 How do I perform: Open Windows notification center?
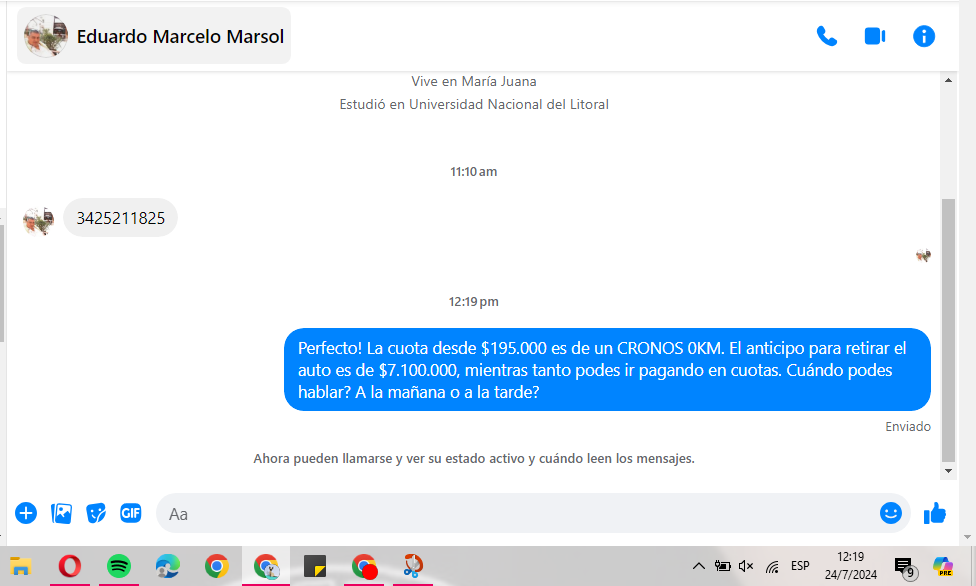coord(904,567)
